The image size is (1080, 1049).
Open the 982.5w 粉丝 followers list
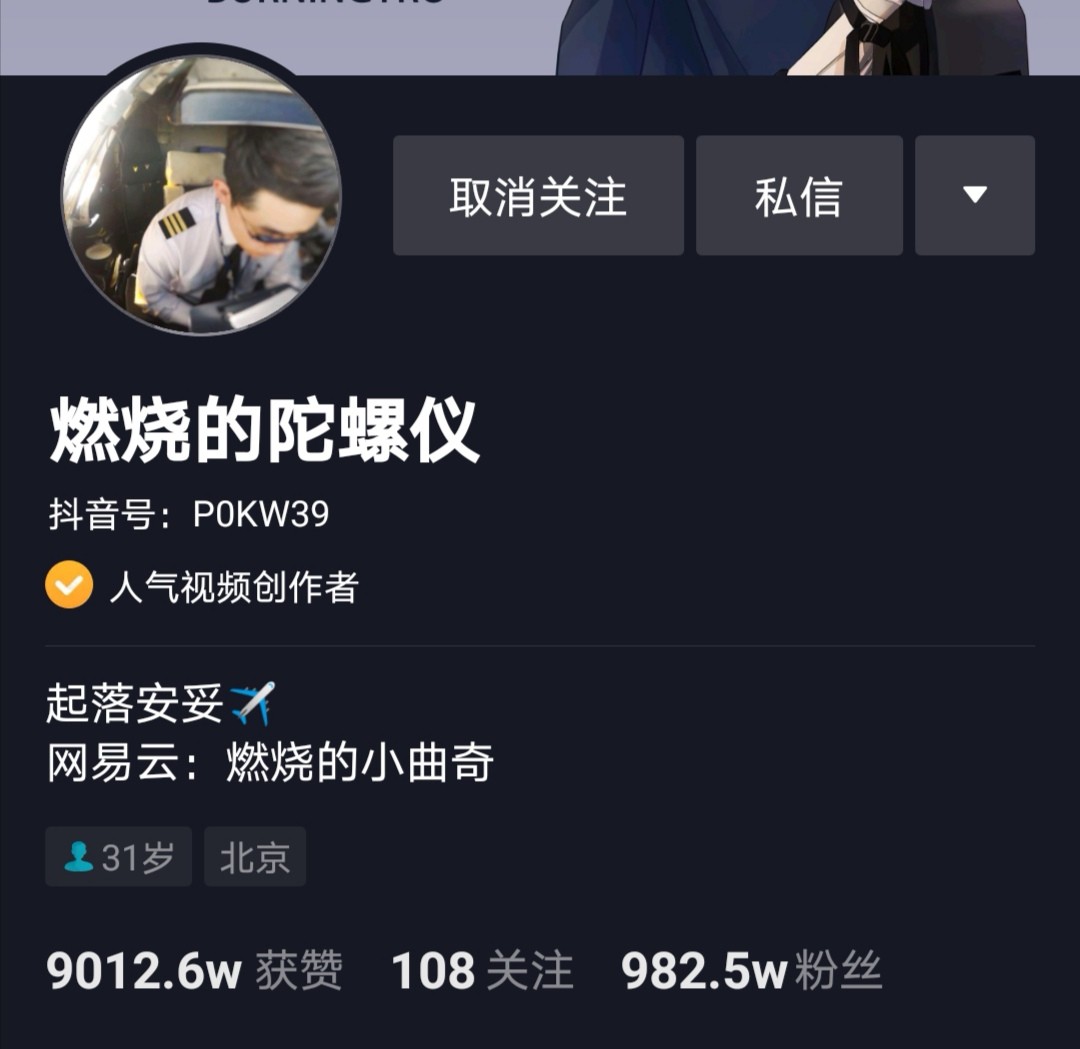(x=751, y=971)
